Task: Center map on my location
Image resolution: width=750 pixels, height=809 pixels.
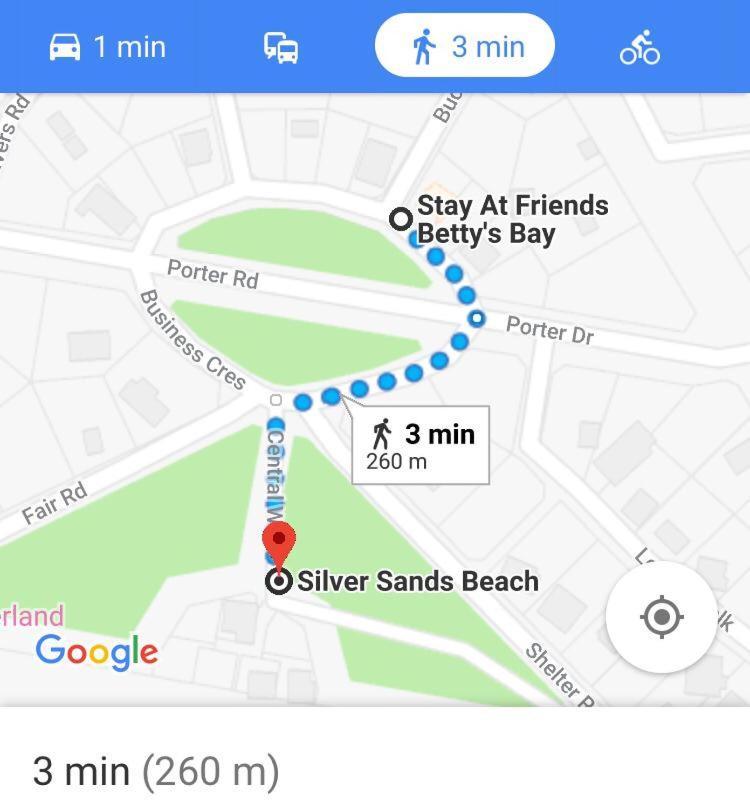Action: tap(661, 617)
